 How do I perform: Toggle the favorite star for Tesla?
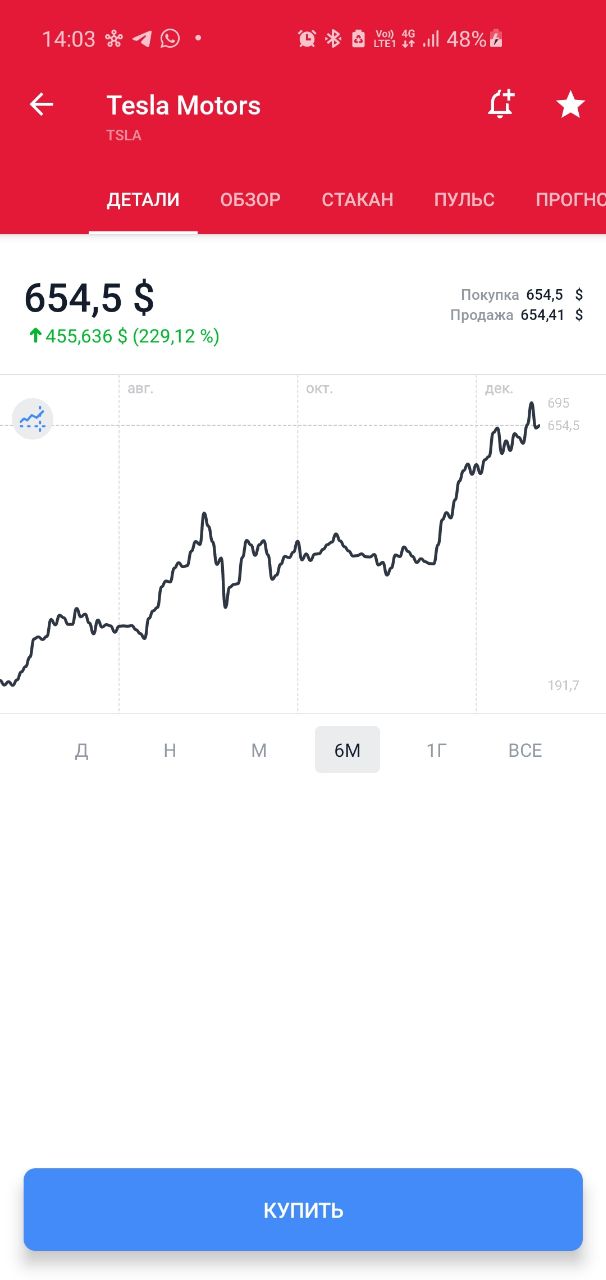click(x=570, y=104)
